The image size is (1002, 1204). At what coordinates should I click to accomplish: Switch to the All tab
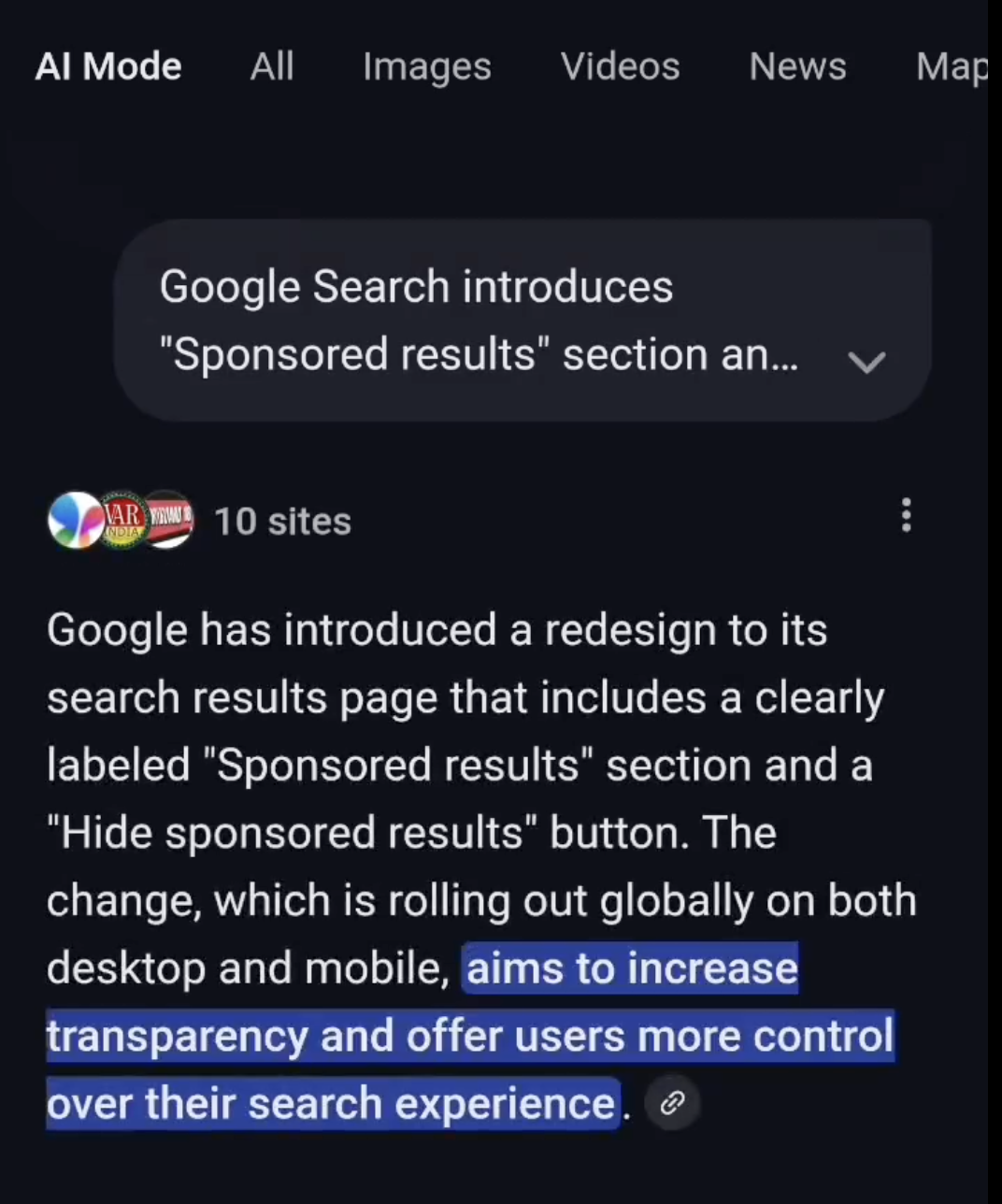click(x=272, y=66)
